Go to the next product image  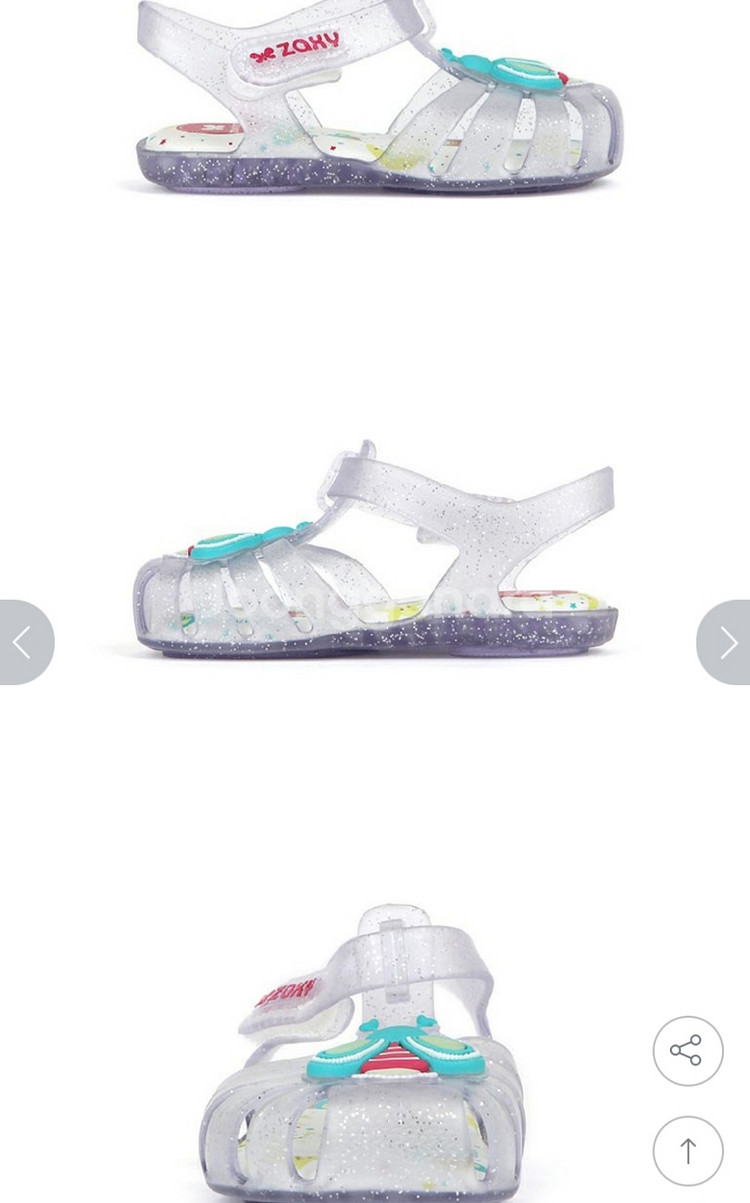(x=726, y=642)
